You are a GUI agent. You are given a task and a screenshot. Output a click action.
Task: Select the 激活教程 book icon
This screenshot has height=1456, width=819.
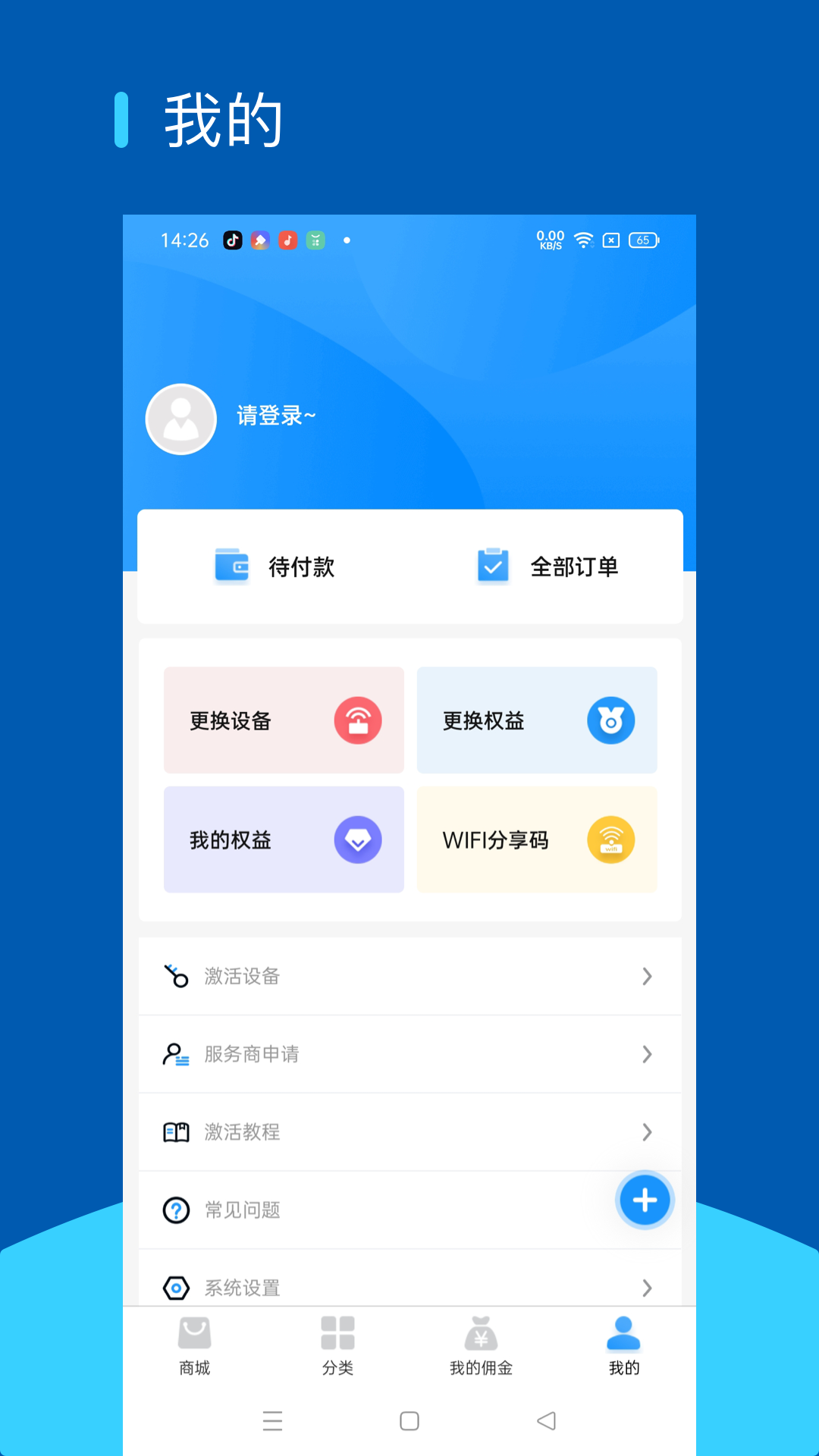pos(176,1132)
